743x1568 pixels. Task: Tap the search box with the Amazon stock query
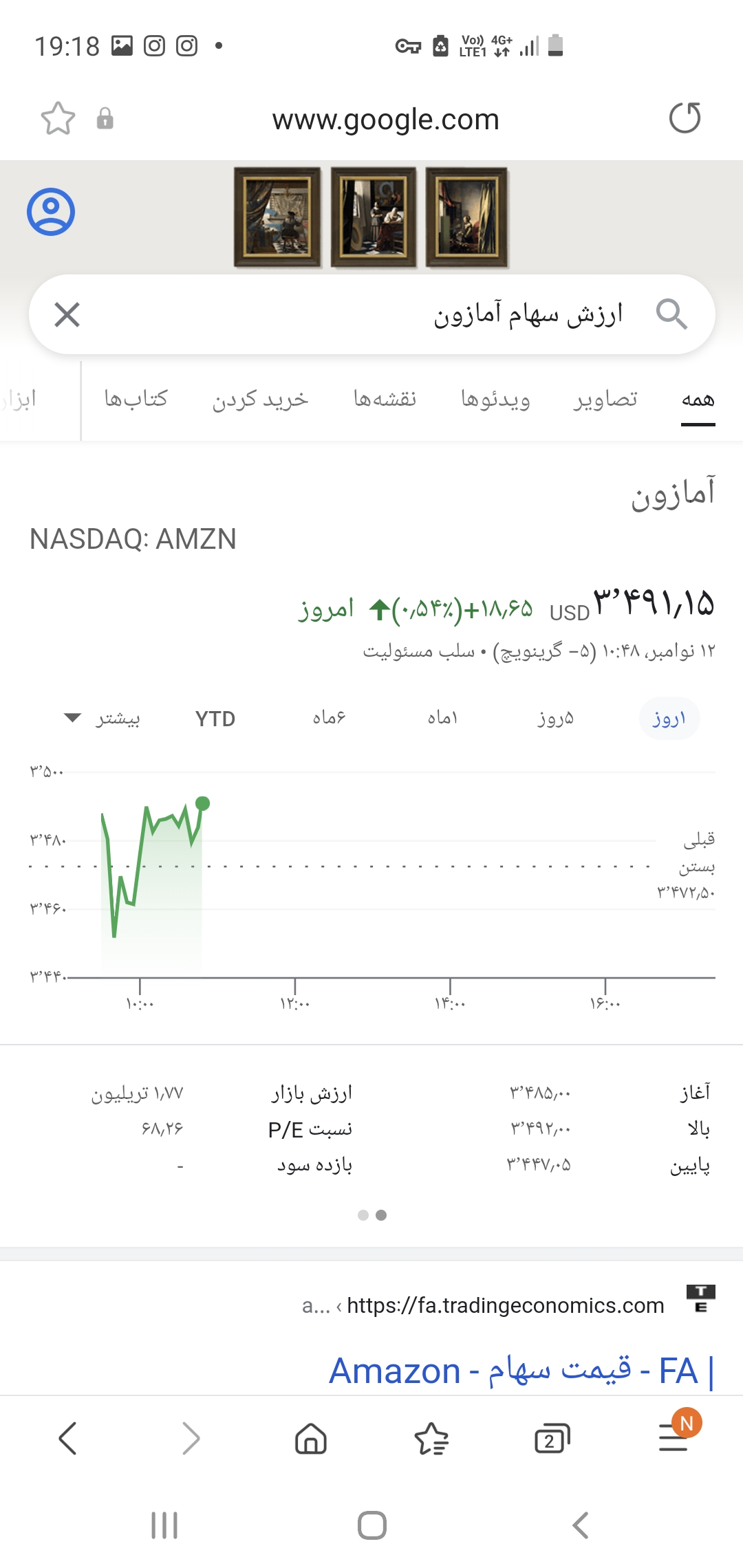click(372, 314)
